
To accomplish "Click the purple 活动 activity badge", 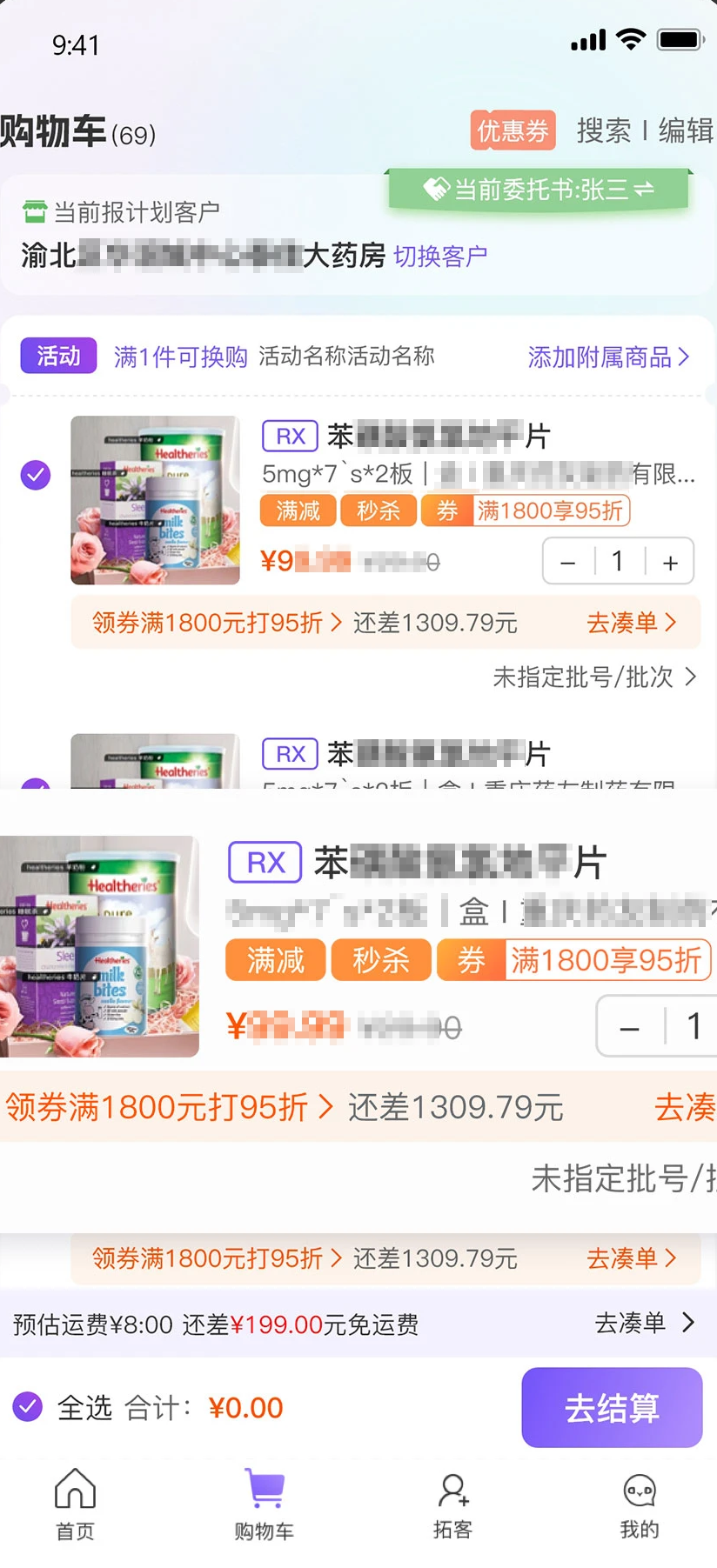I will coord(57,357).
